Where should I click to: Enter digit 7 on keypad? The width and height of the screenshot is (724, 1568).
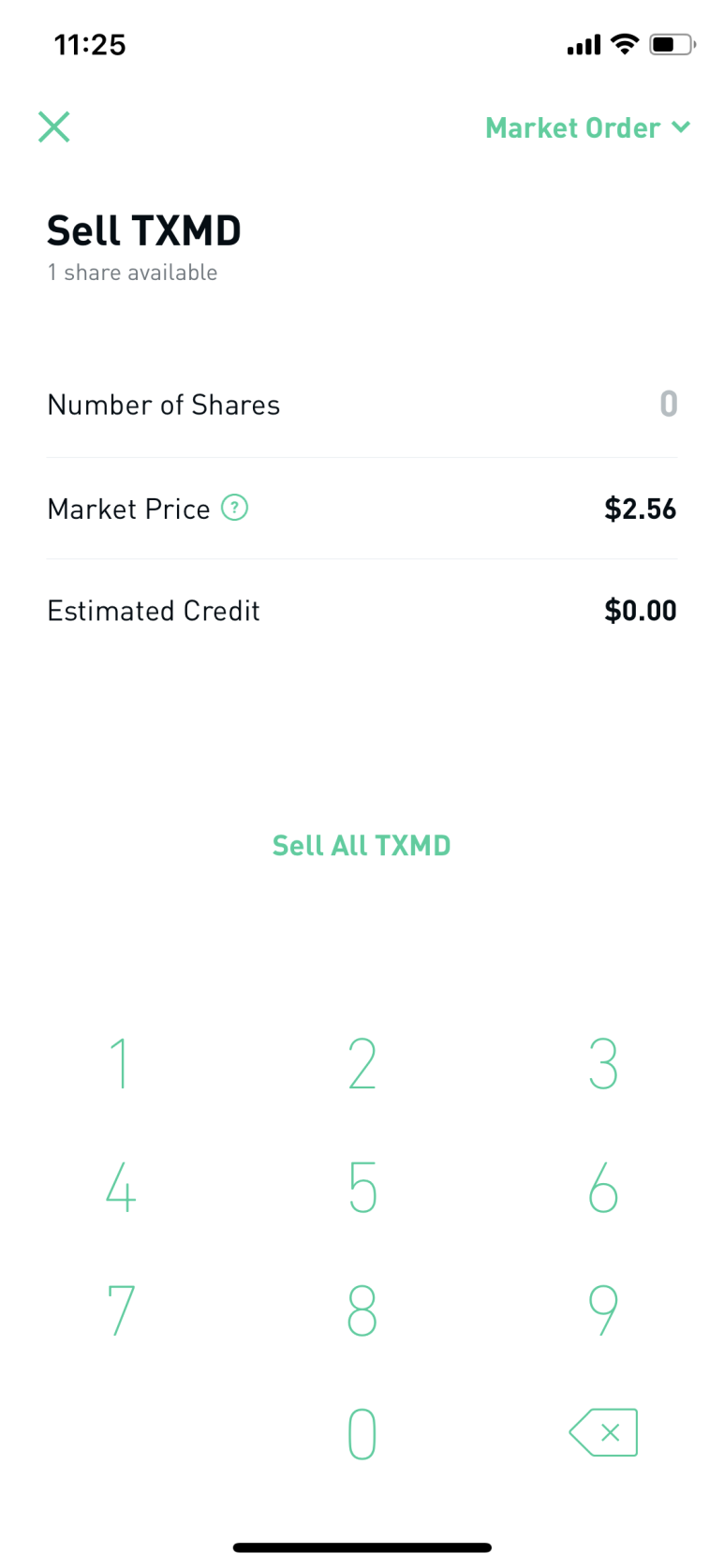tap(120, 1309)
